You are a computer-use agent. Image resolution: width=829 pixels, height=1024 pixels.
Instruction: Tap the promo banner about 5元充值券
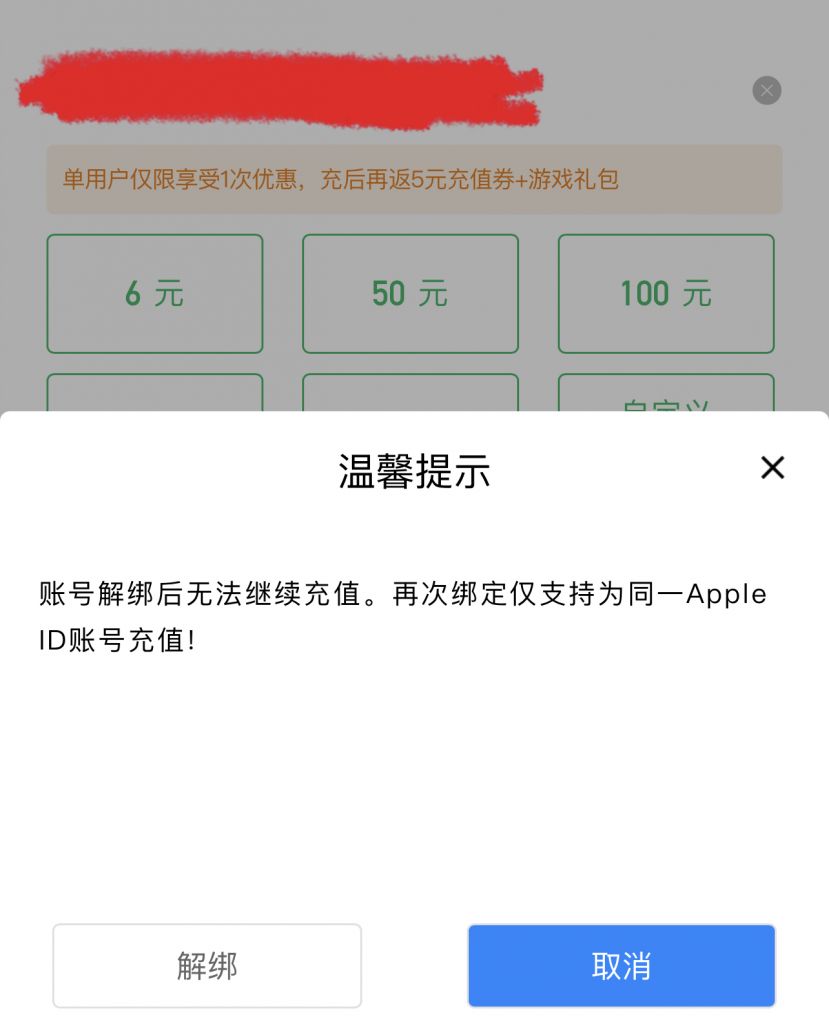[414, 179]
